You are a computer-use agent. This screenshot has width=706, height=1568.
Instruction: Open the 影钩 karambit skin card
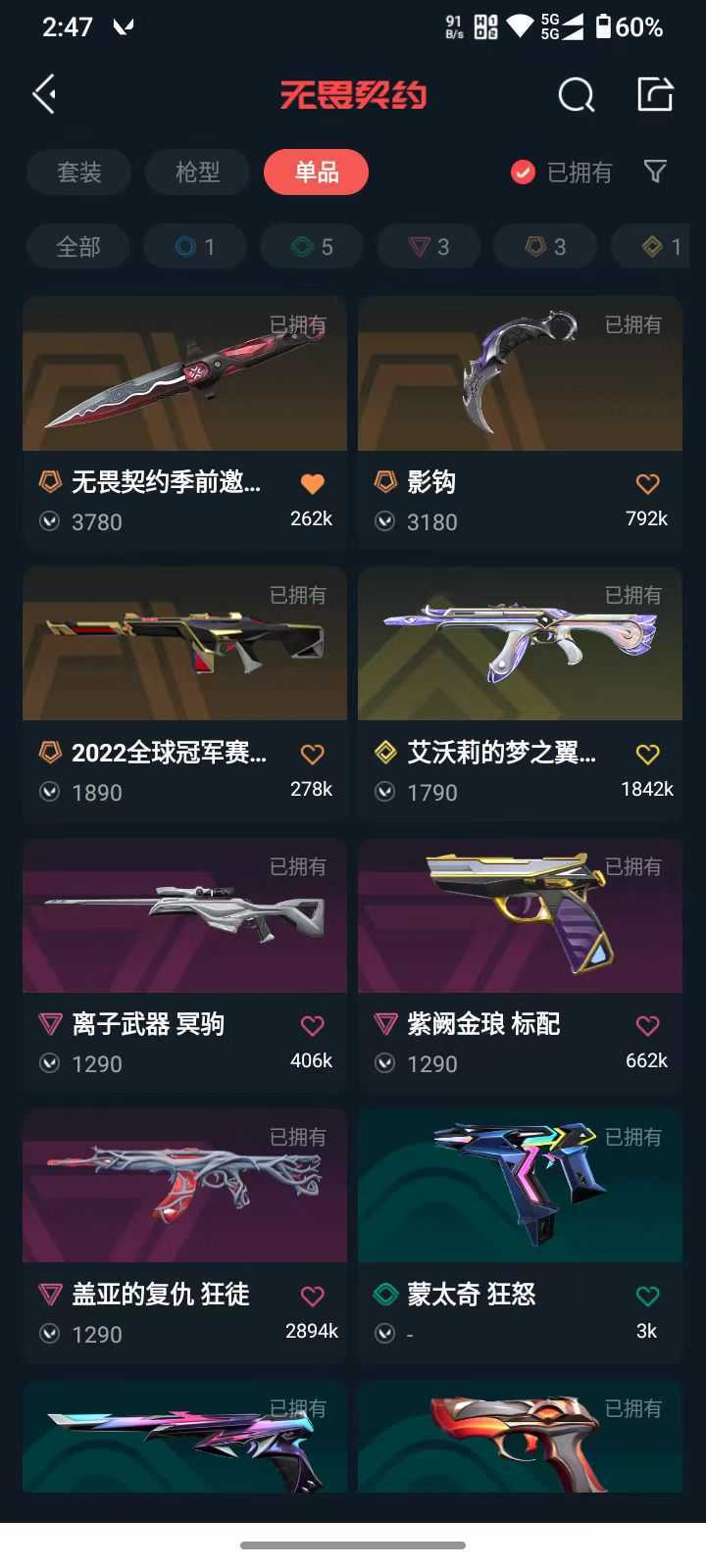point(520,421)
